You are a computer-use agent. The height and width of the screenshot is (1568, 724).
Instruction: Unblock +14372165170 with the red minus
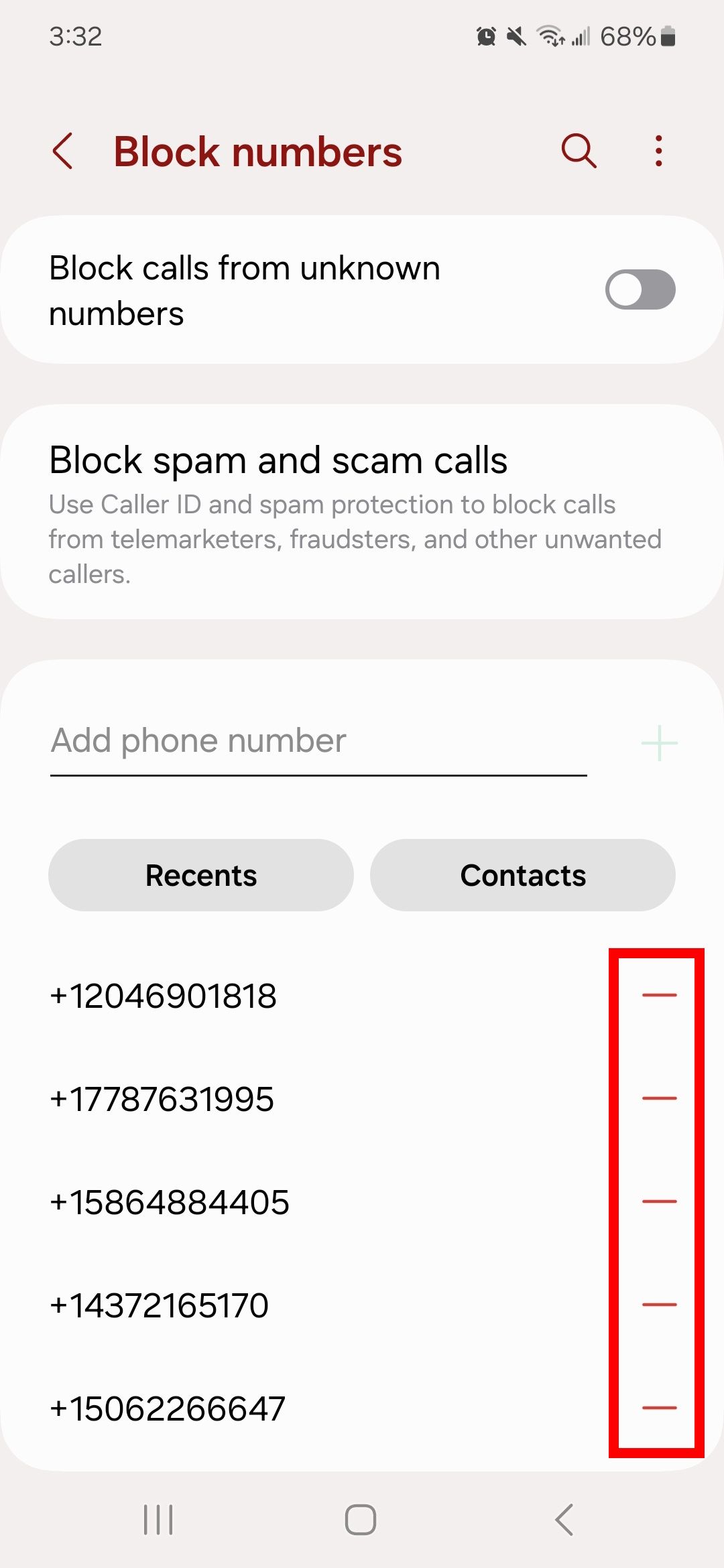[x=660, y=1304]
